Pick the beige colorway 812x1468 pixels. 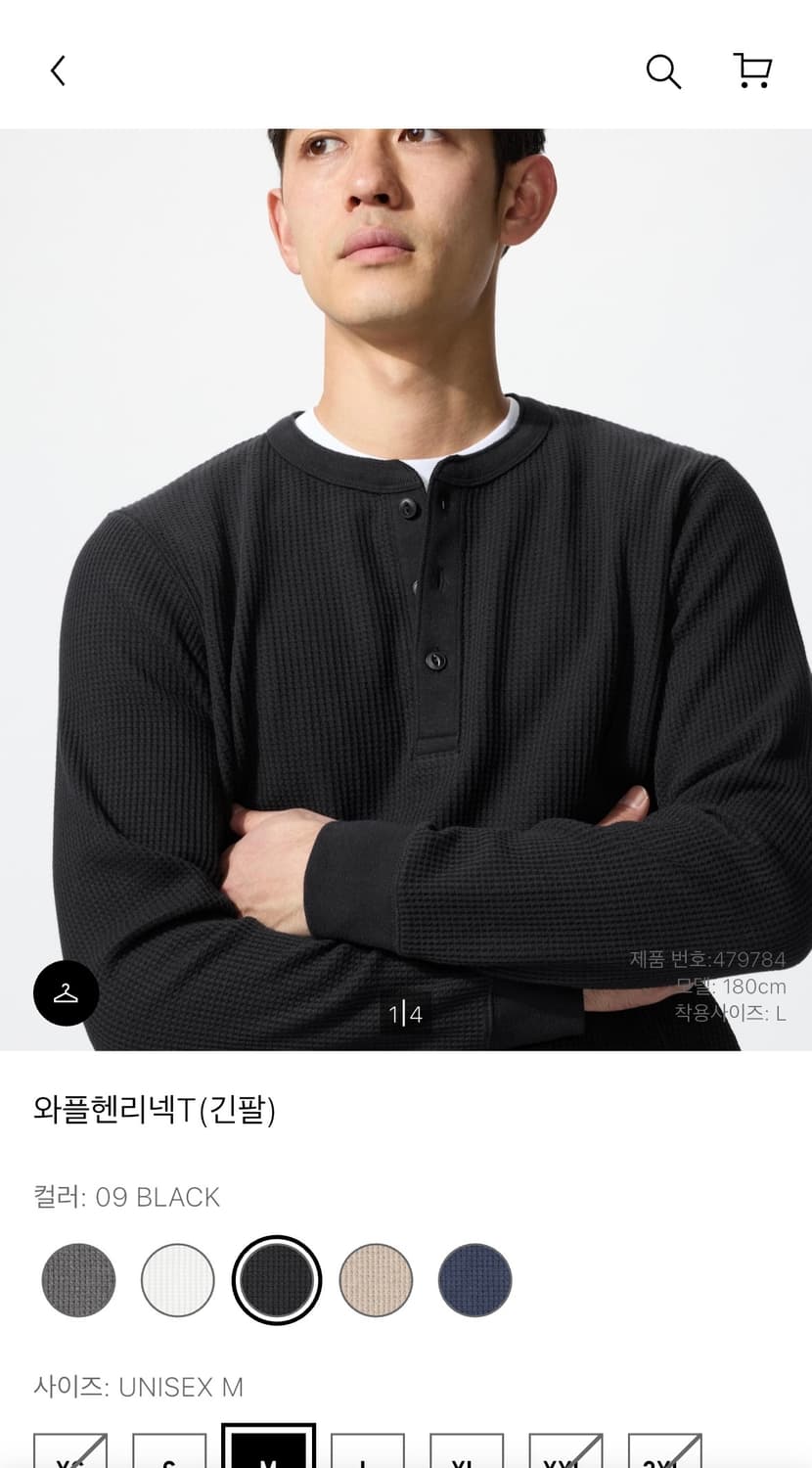(x=375, y=1281)
